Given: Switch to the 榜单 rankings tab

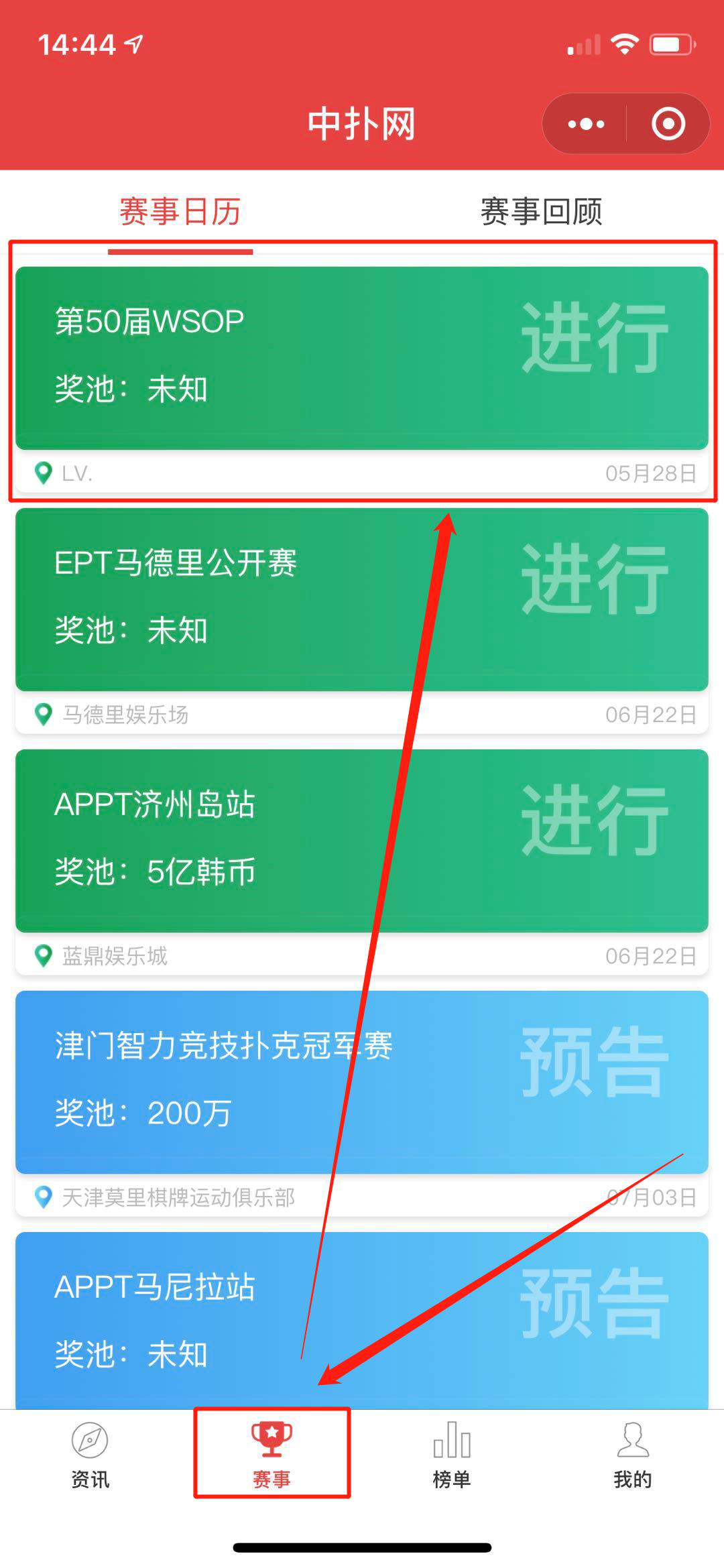Looking at the screenshot, I should [452, 1455].
